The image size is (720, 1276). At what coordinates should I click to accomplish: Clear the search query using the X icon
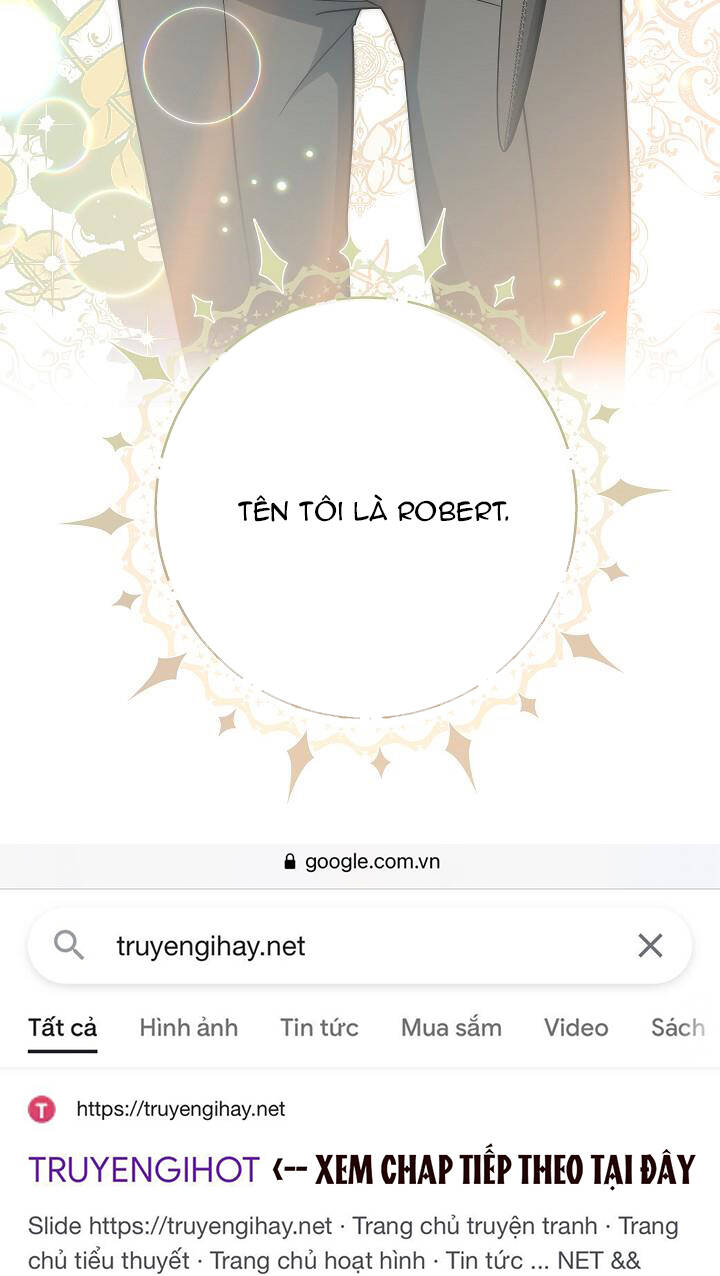[x=651, y=945]
